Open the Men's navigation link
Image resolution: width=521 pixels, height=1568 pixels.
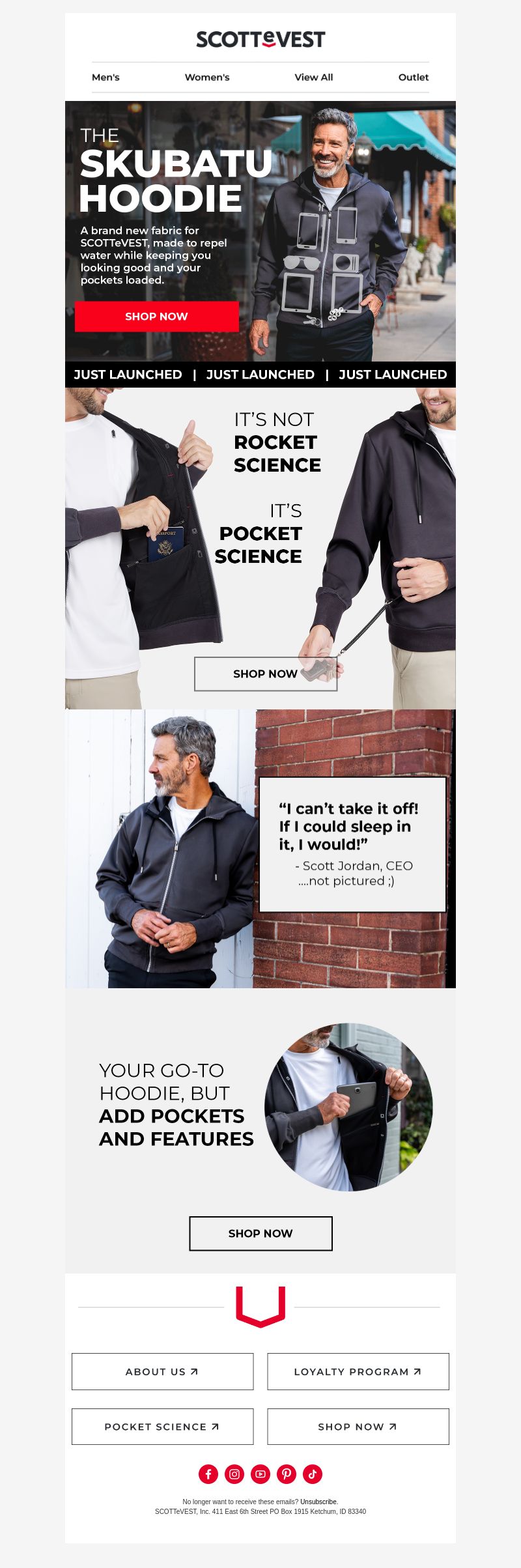point(106,77)
